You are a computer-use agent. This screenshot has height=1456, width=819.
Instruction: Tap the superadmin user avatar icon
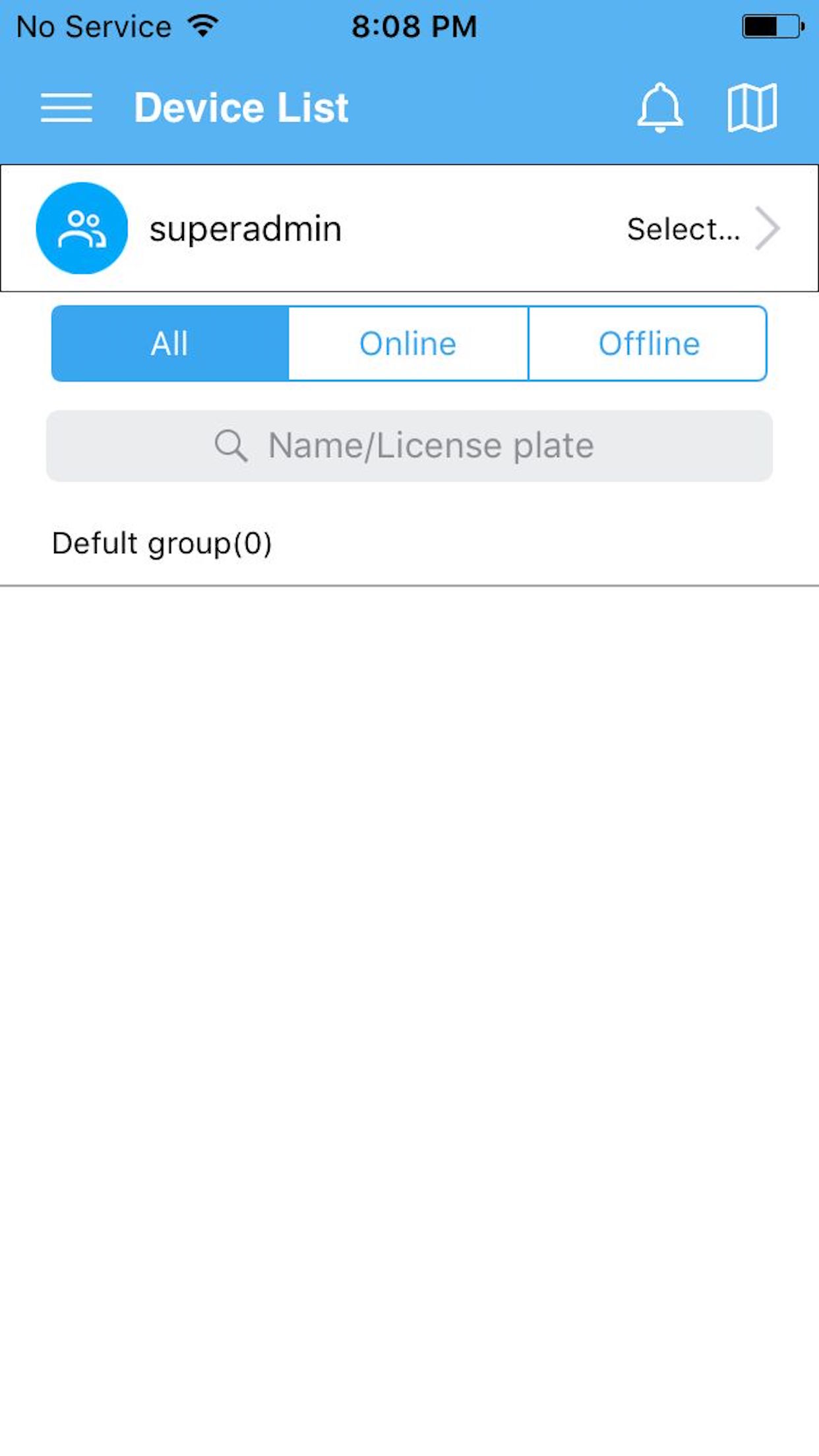click(82, 228)
